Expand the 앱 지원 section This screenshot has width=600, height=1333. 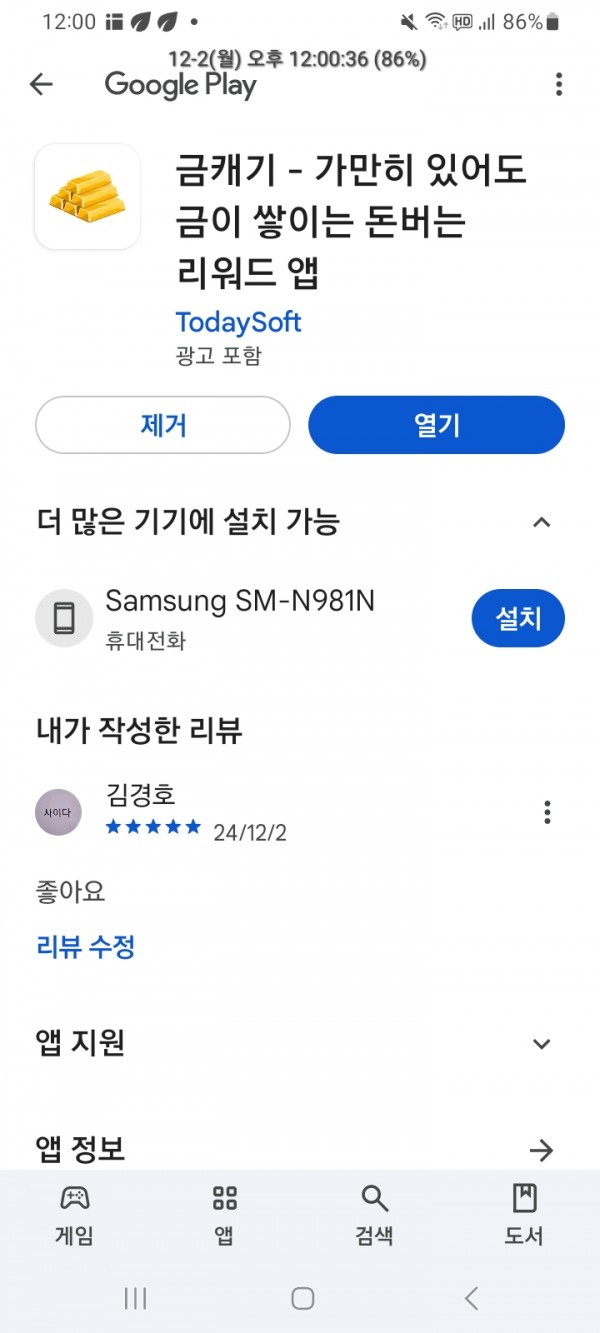click(542, 1044)
